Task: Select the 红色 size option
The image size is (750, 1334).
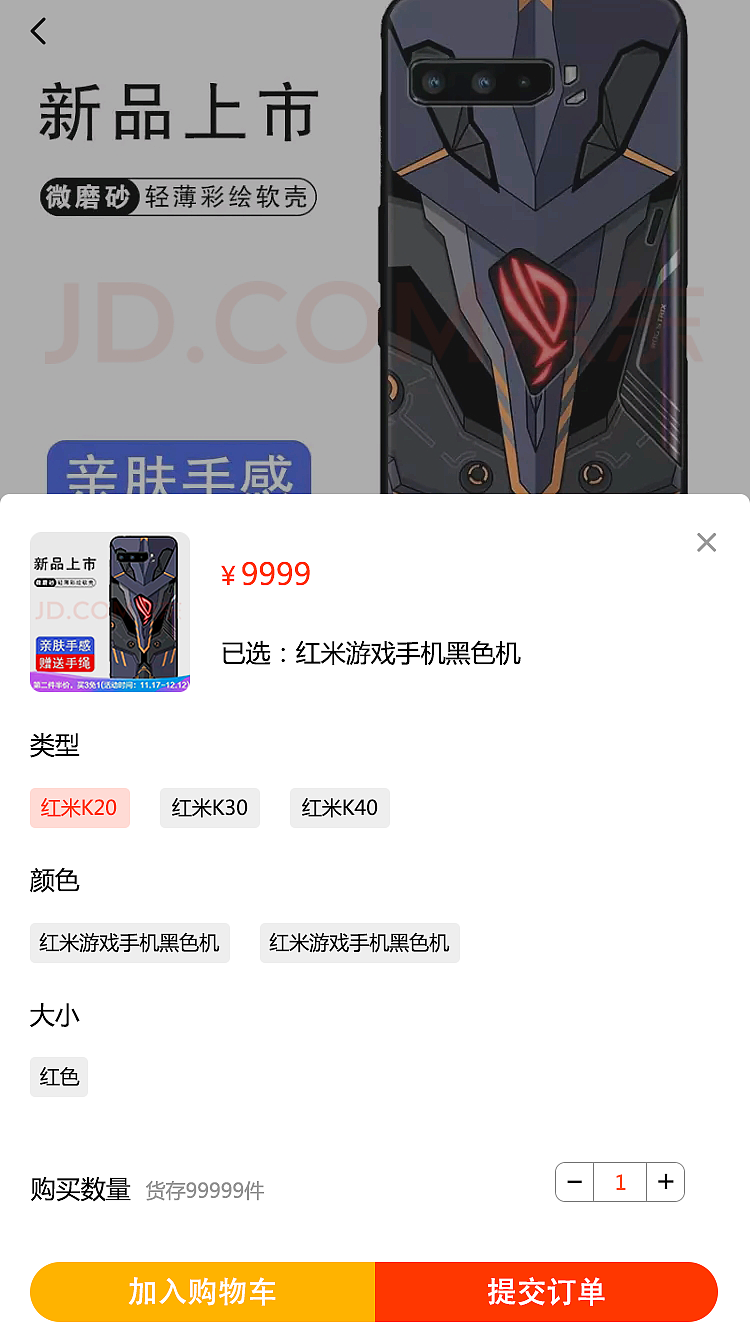Action: pyautogui.click(x=58, y=1077)
